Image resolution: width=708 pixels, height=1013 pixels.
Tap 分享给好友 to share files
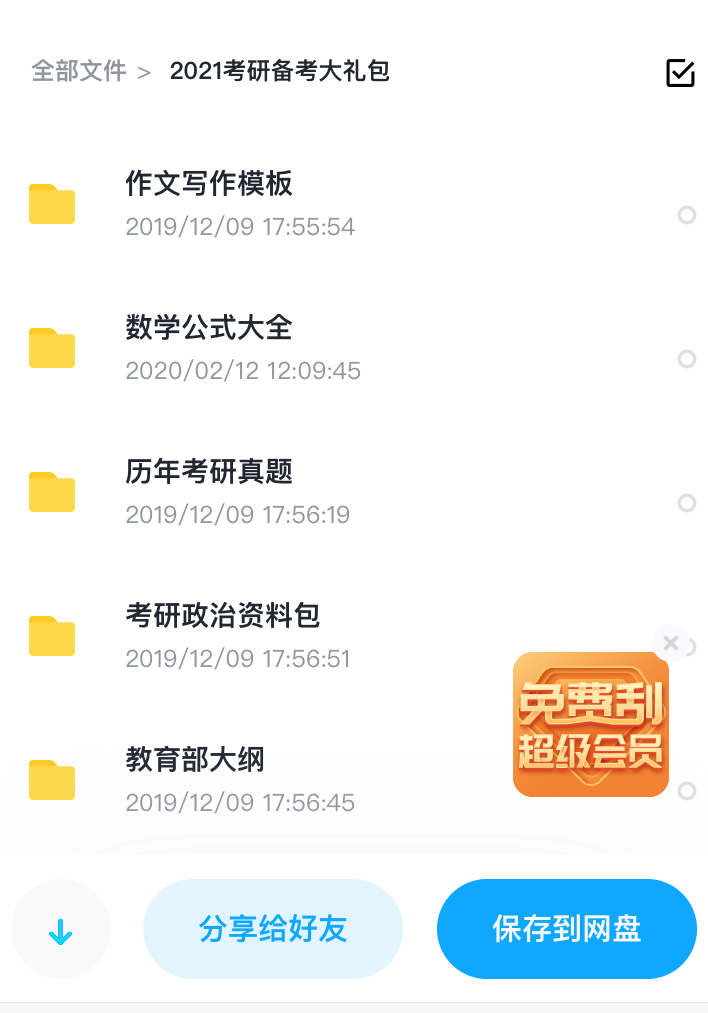pos(273,930)
